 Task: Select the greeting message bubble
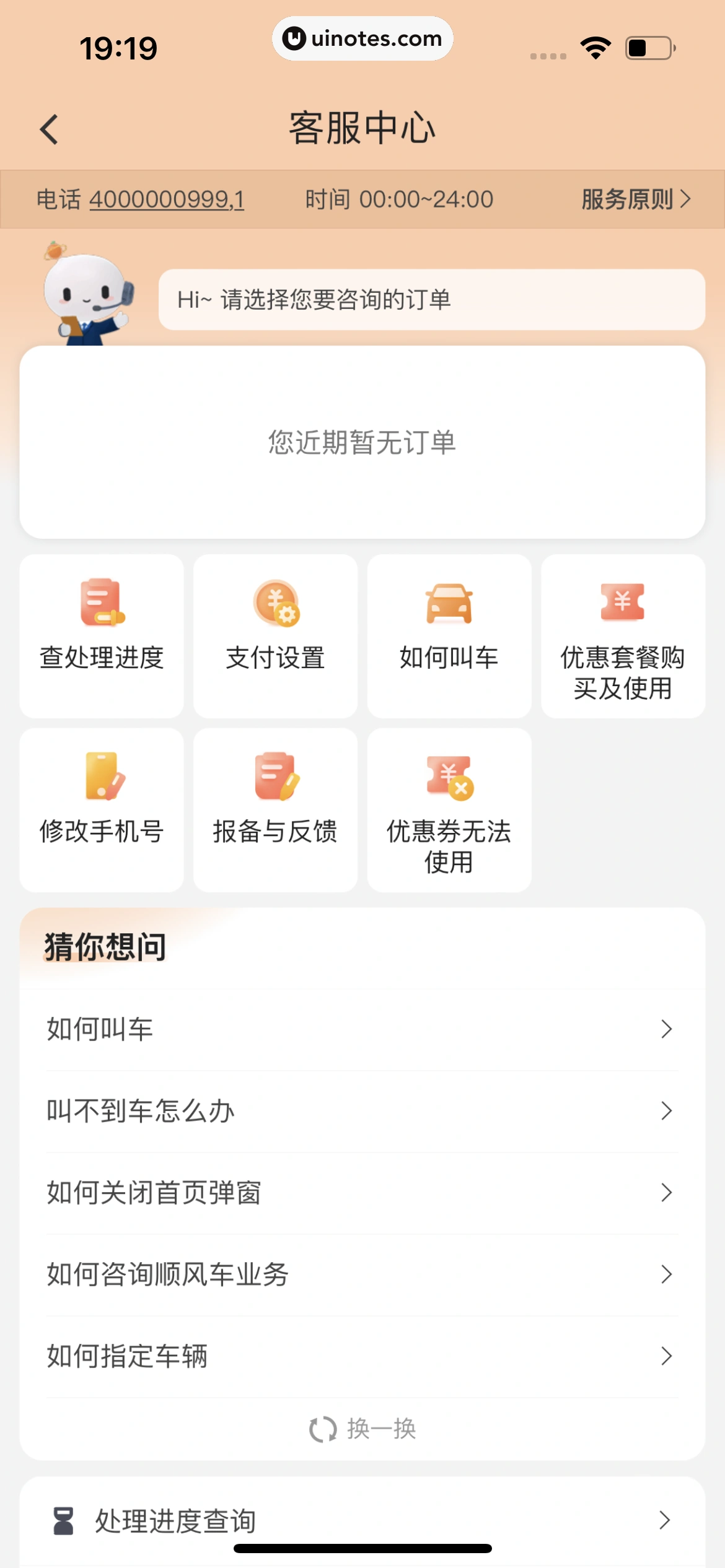point(433,300)
